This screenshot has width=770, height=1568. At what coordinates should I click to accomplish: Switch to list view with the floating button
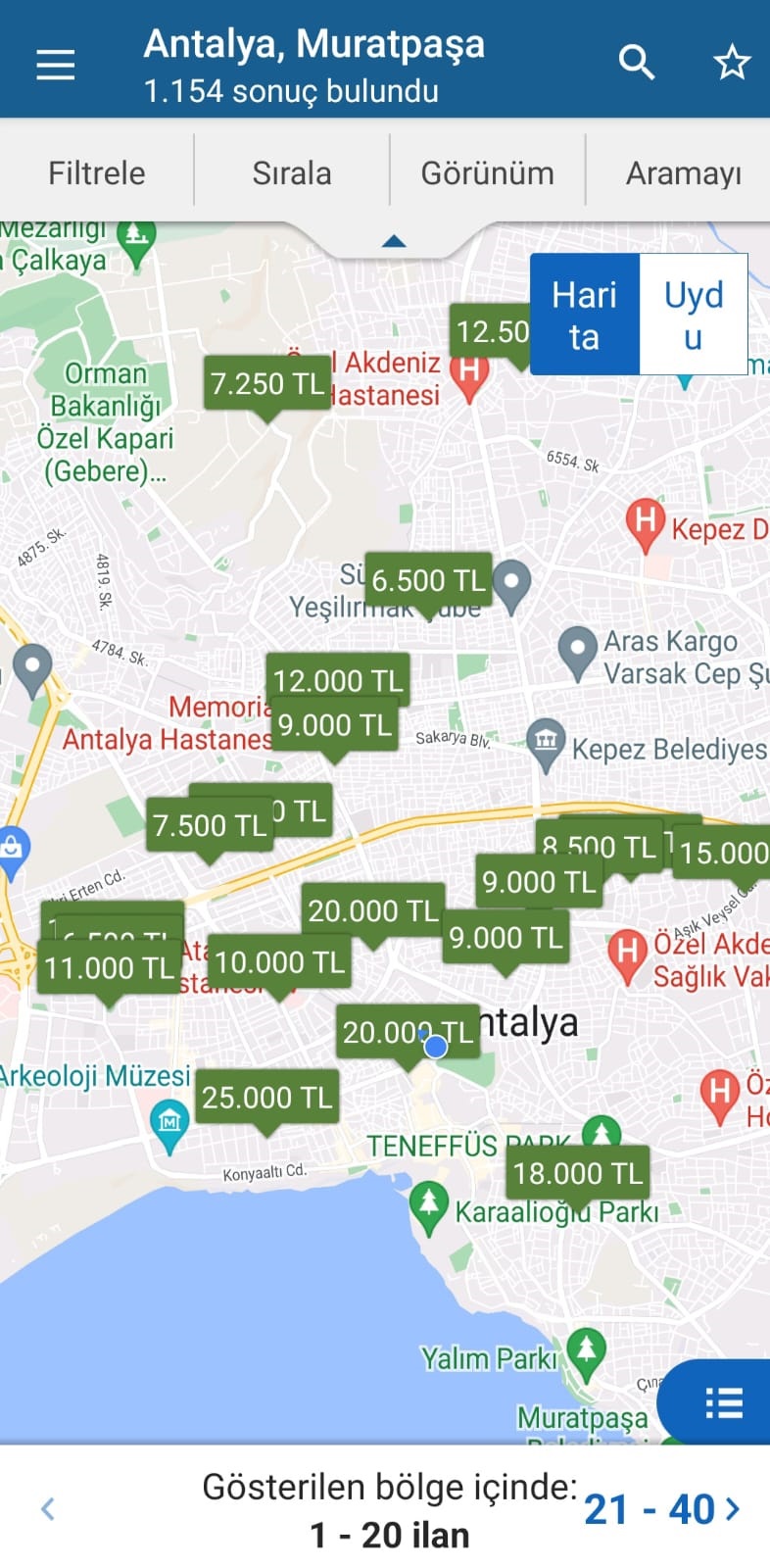(723, 1403)
